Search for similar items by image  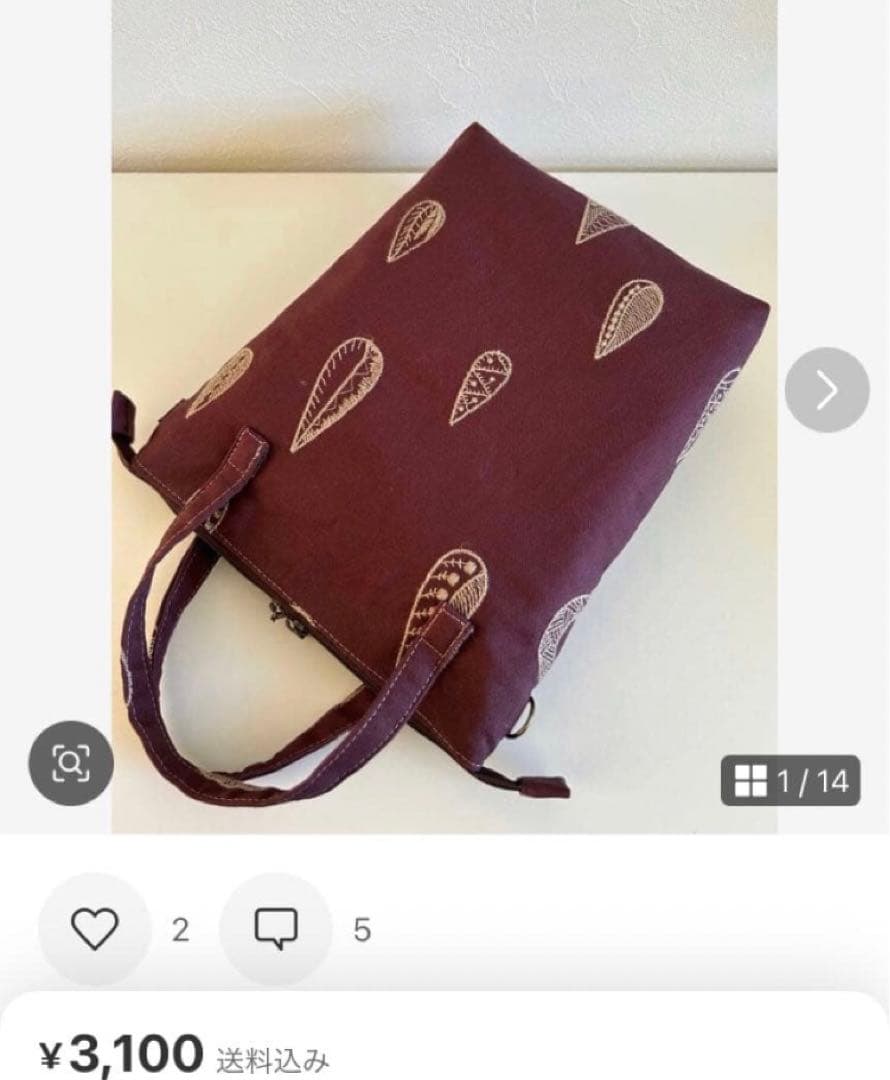(x=70, y=764)
